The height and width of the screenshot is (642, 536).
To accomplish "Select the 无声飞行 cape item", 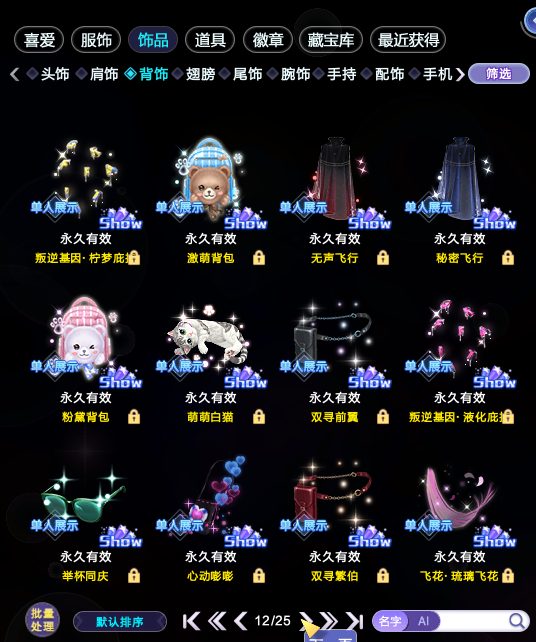I will pyautogui.click(x=335, y=182).
